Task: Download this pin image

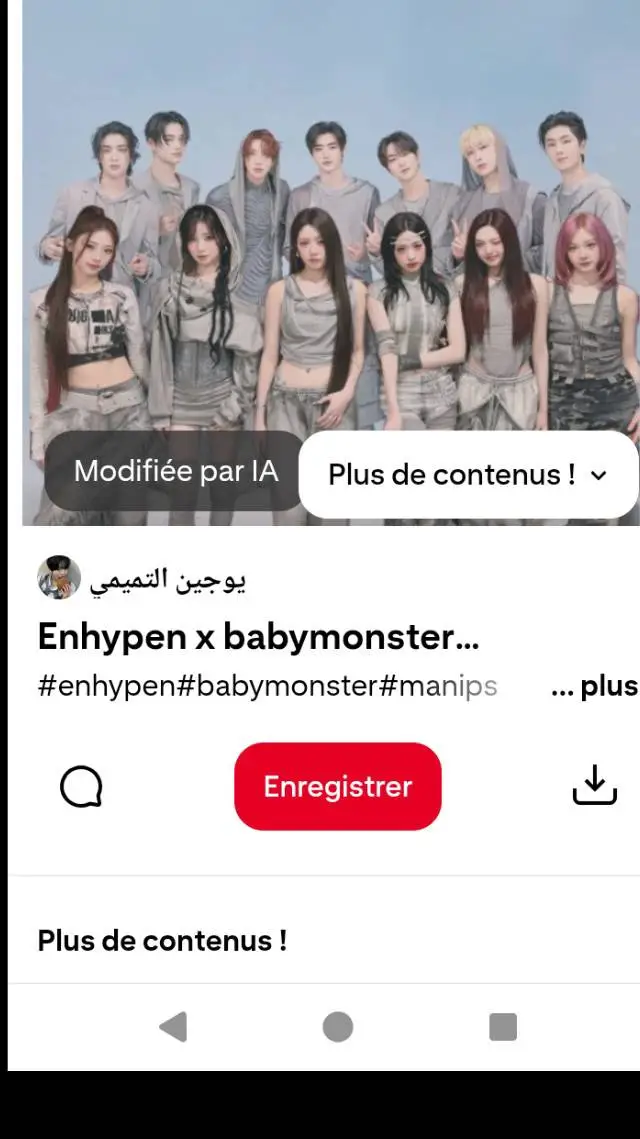Action: point(594,786)
